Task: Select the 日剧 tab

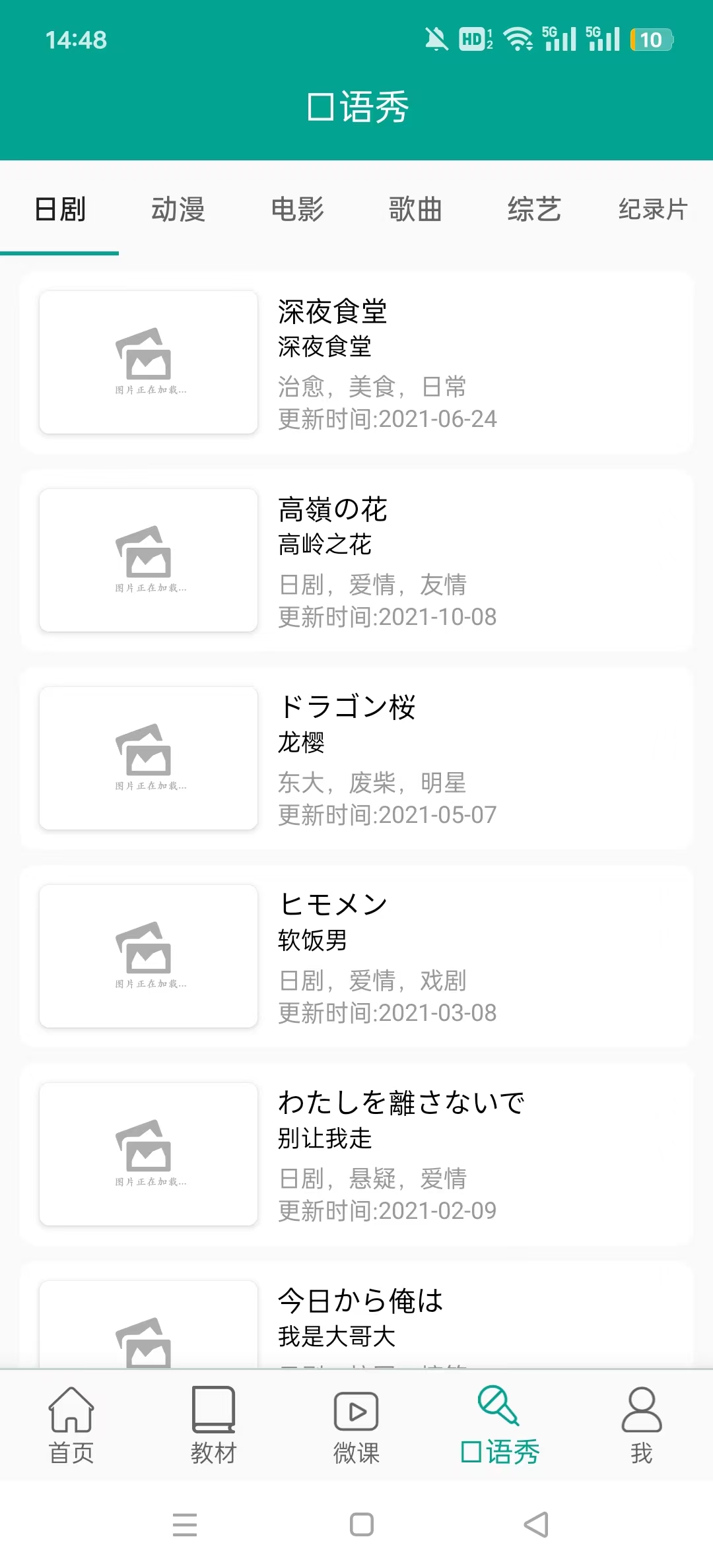Action: click(x=59, y=210)
